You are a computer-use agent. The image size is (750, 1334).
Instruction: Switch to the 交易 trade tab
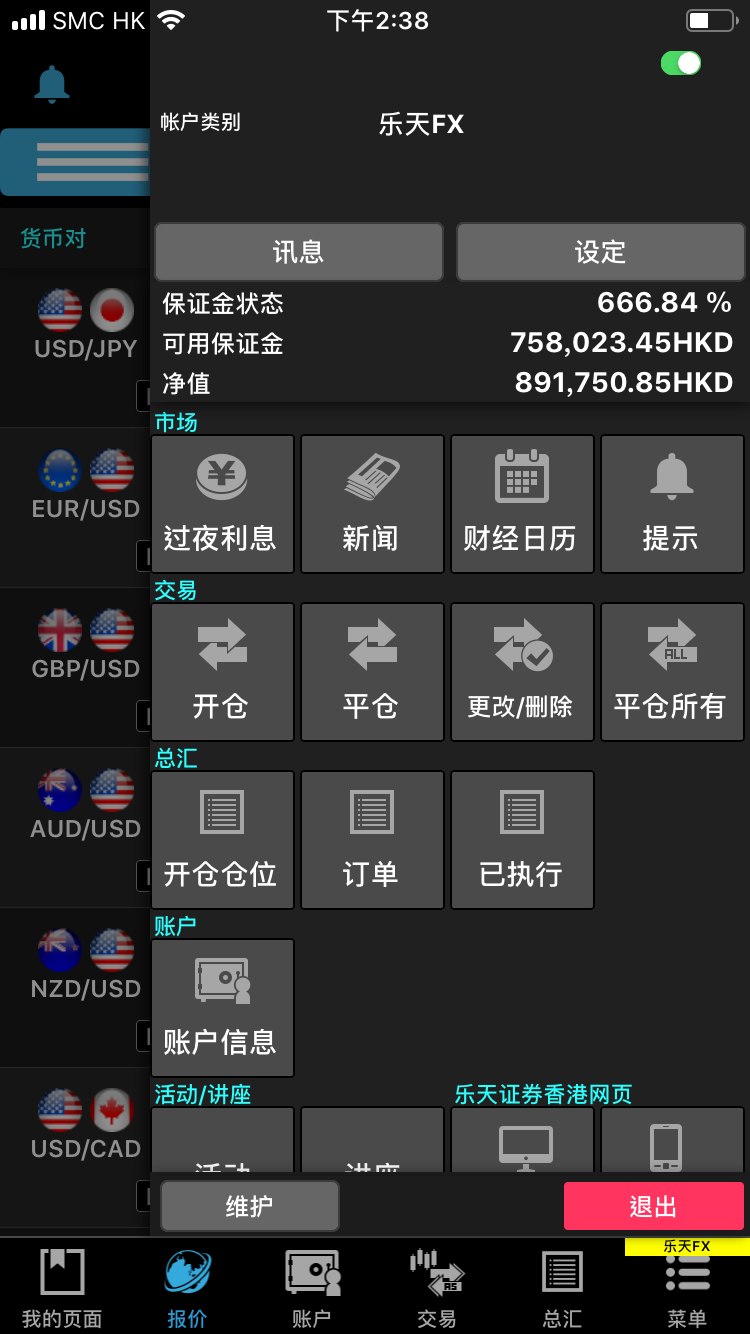(437, 1287)
